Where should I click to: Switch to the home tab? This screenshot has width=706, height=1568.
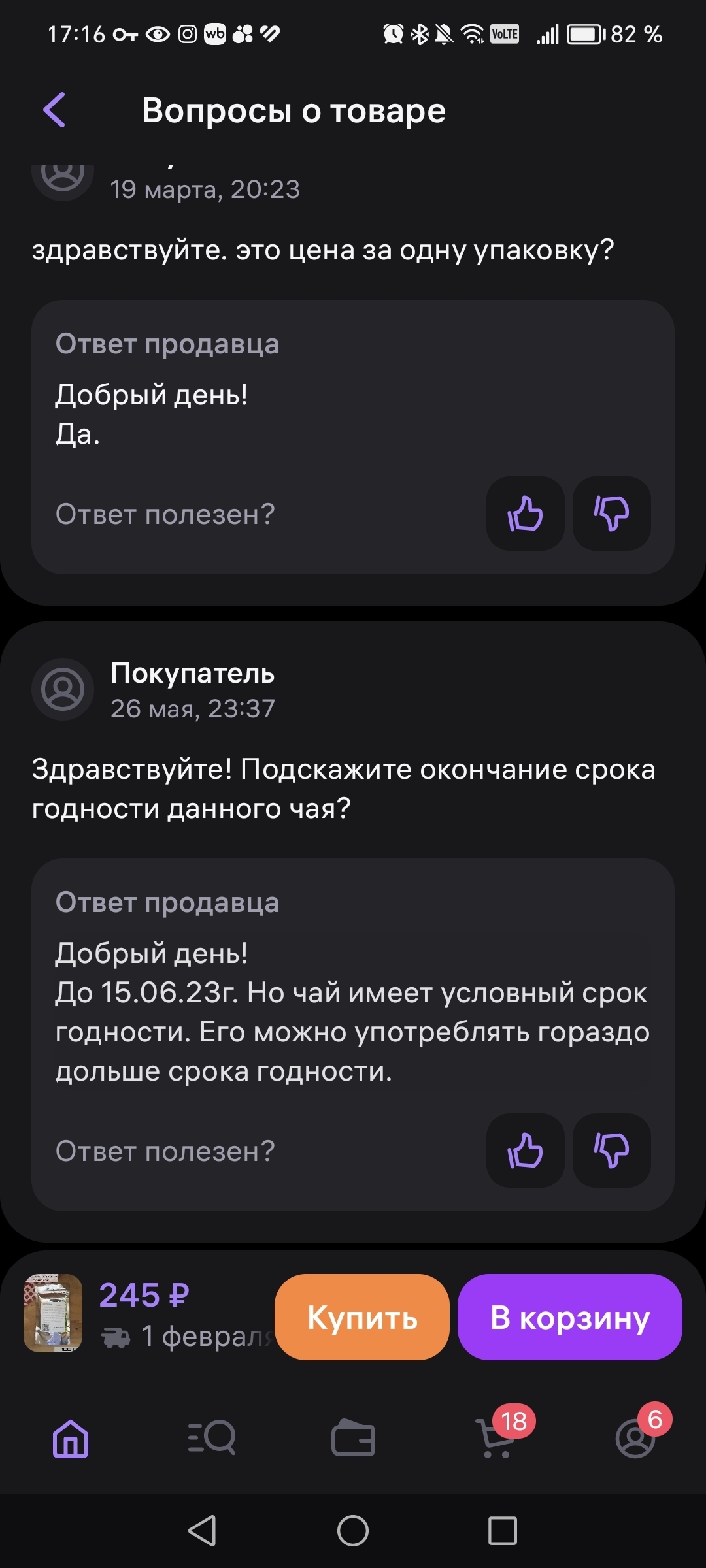coord(71,1439)
